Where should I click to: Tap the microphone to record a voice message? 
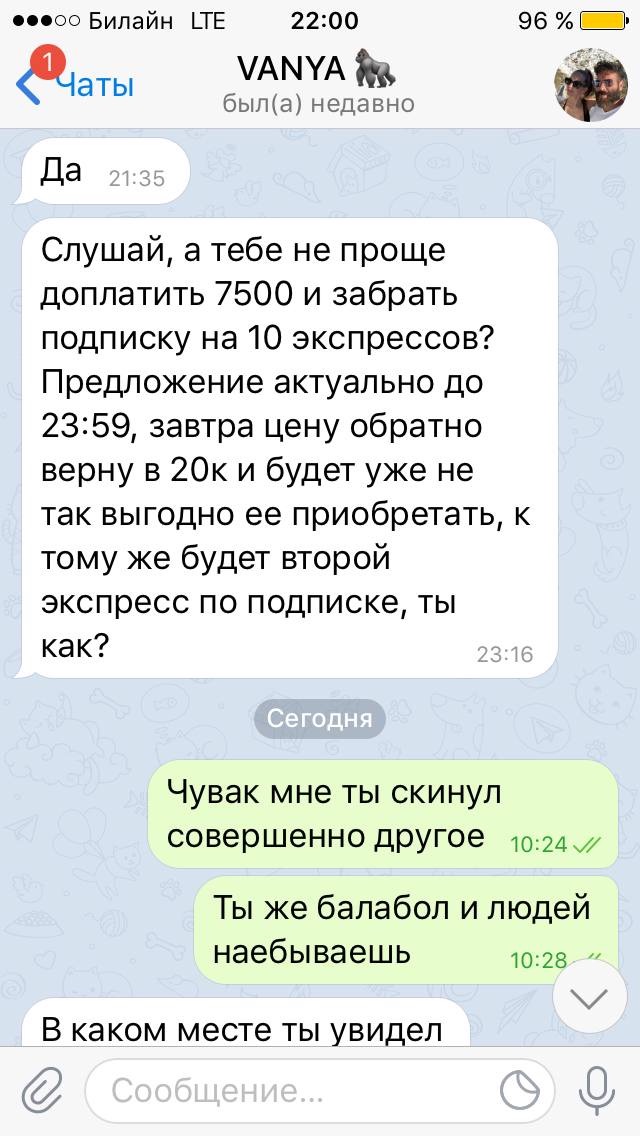(597, 1090)
